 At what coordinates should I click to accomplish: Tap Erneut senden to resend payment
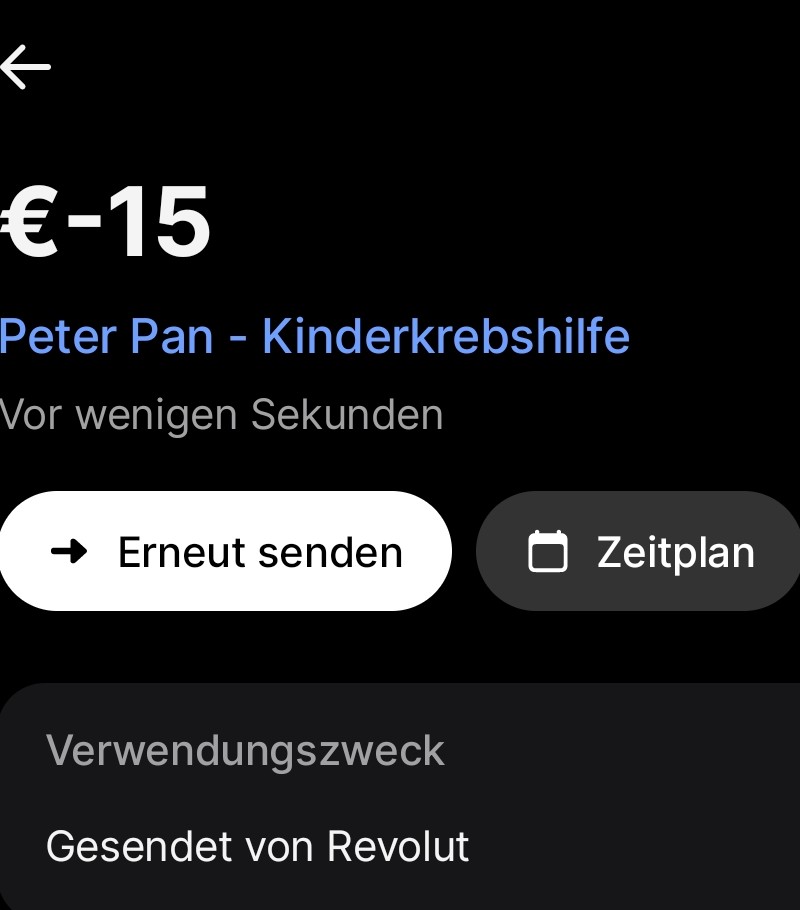pos(225,551)
